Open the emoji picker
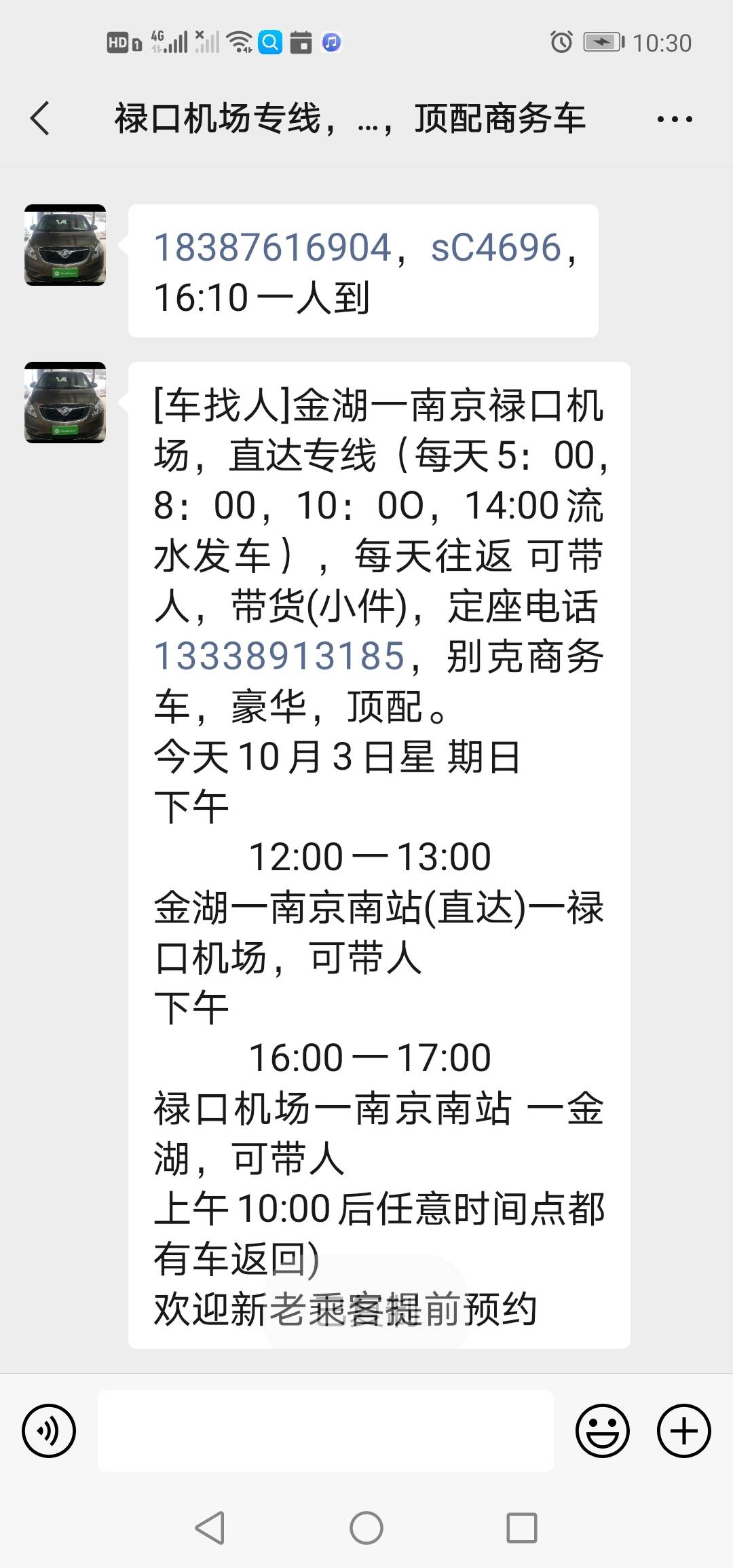The height and width of the screenshot is (1568, 733). [603, 1431]
